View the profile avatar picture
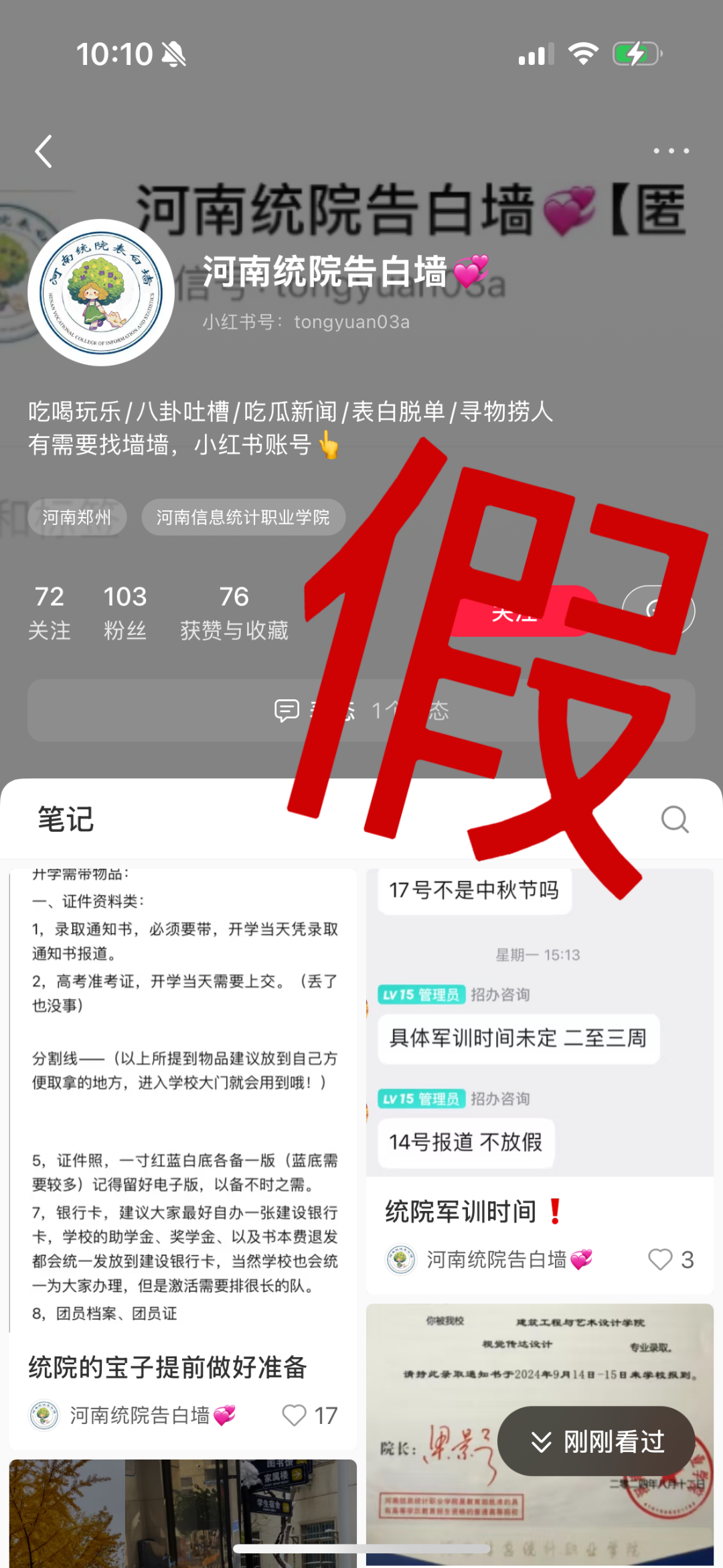The width and height of the screenshot is (723, 1568). [x=101, y=293]
